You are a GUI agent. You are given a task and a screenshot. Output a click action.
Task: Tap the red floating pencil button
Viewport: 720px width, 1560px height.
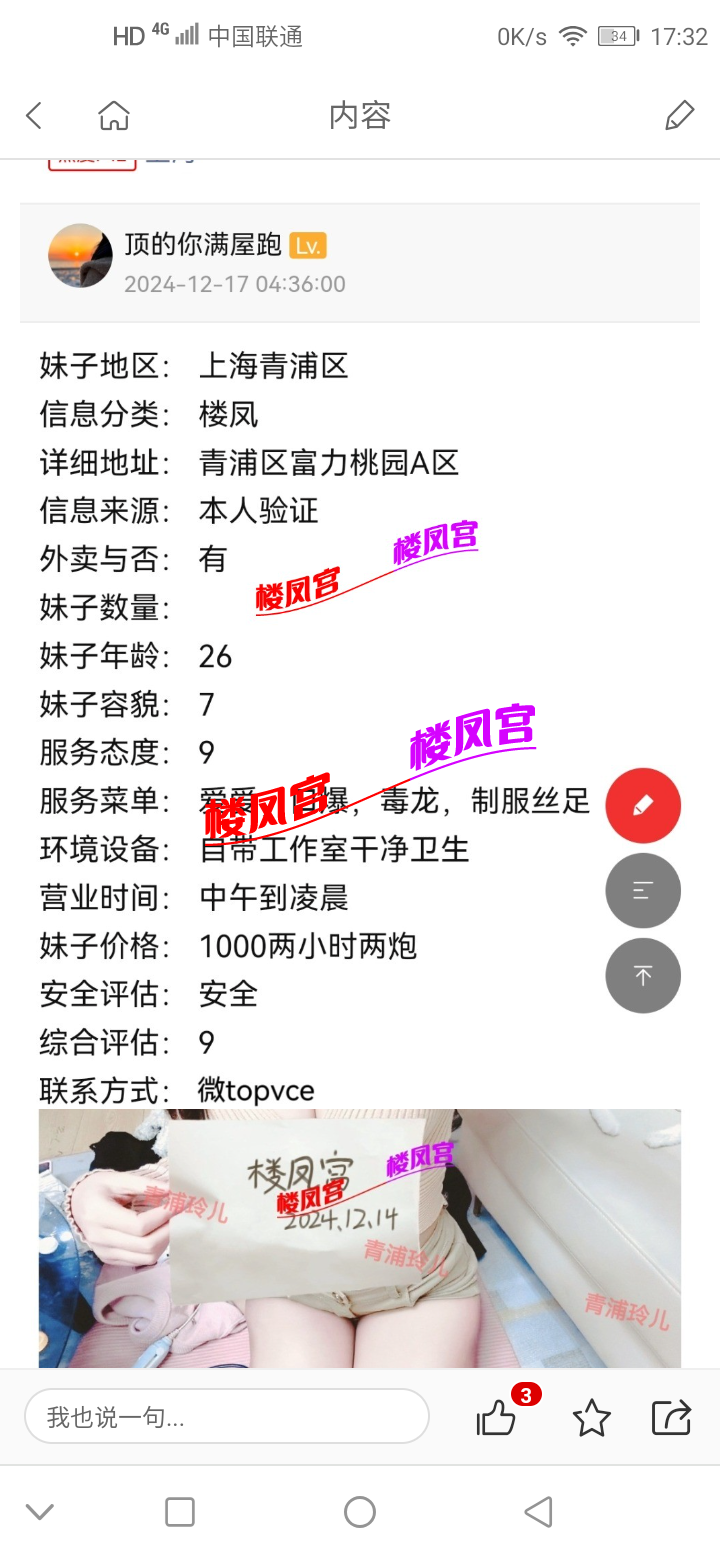[643, 805]
